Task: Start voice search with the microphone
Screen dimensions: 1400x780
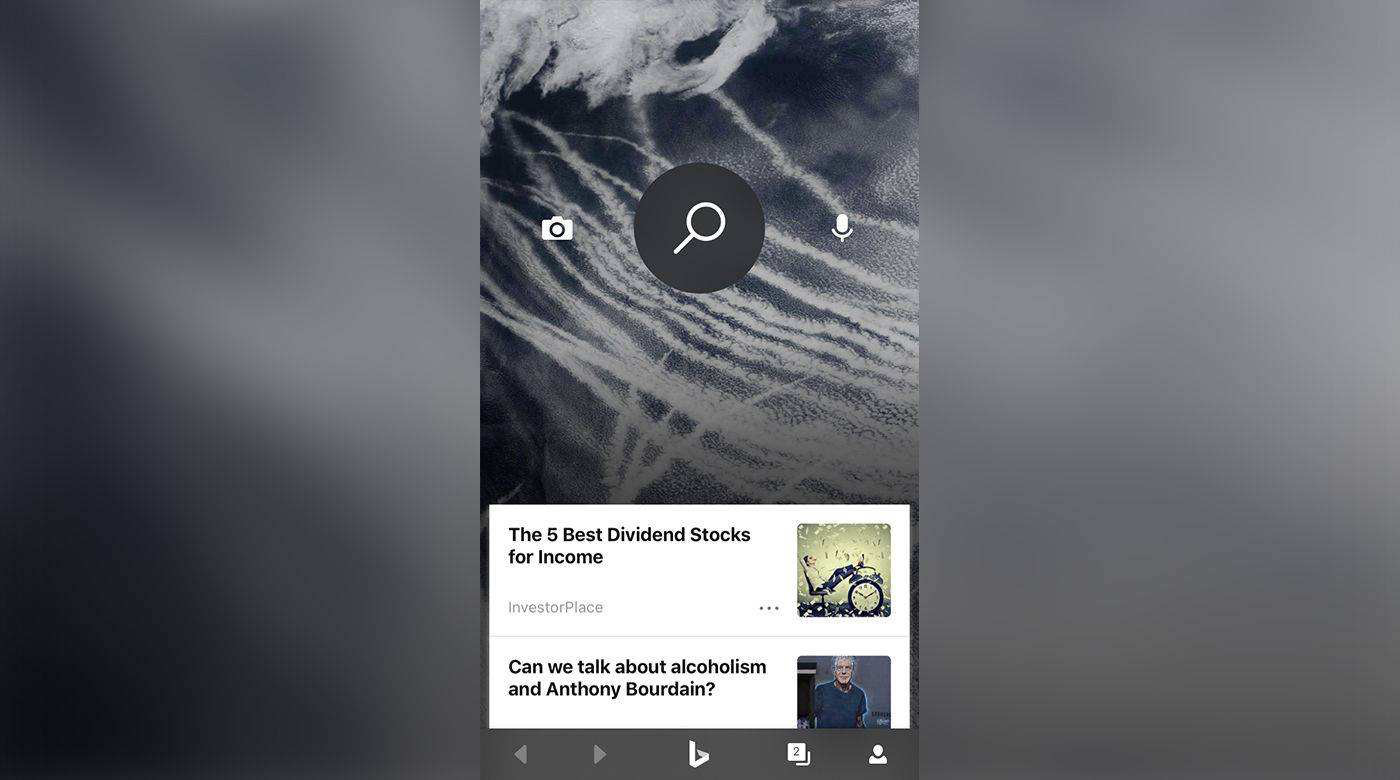Action: pyautogui.click(x=842, y=228)
